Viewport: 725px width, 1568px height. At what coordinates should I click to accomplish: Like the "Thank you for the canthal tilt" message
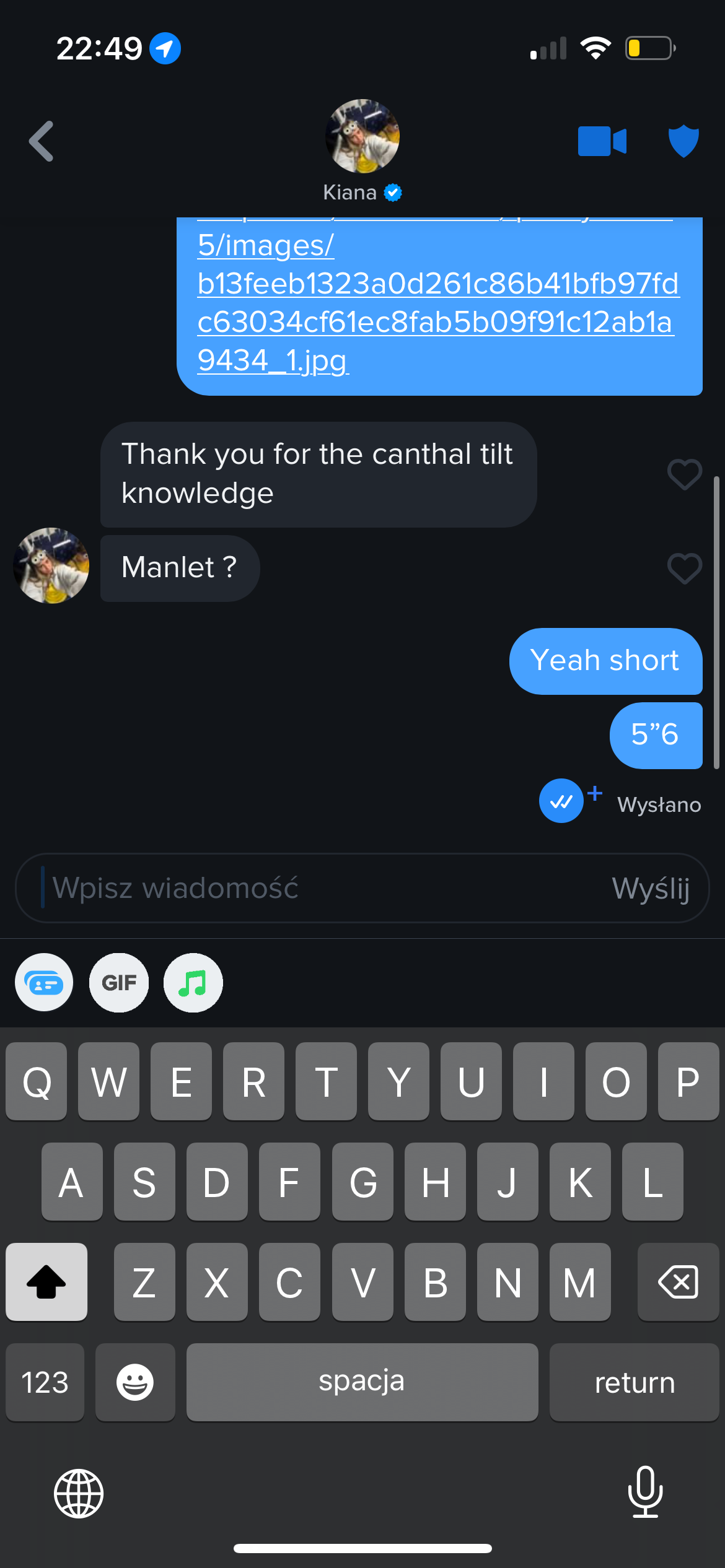pos(684,475)
